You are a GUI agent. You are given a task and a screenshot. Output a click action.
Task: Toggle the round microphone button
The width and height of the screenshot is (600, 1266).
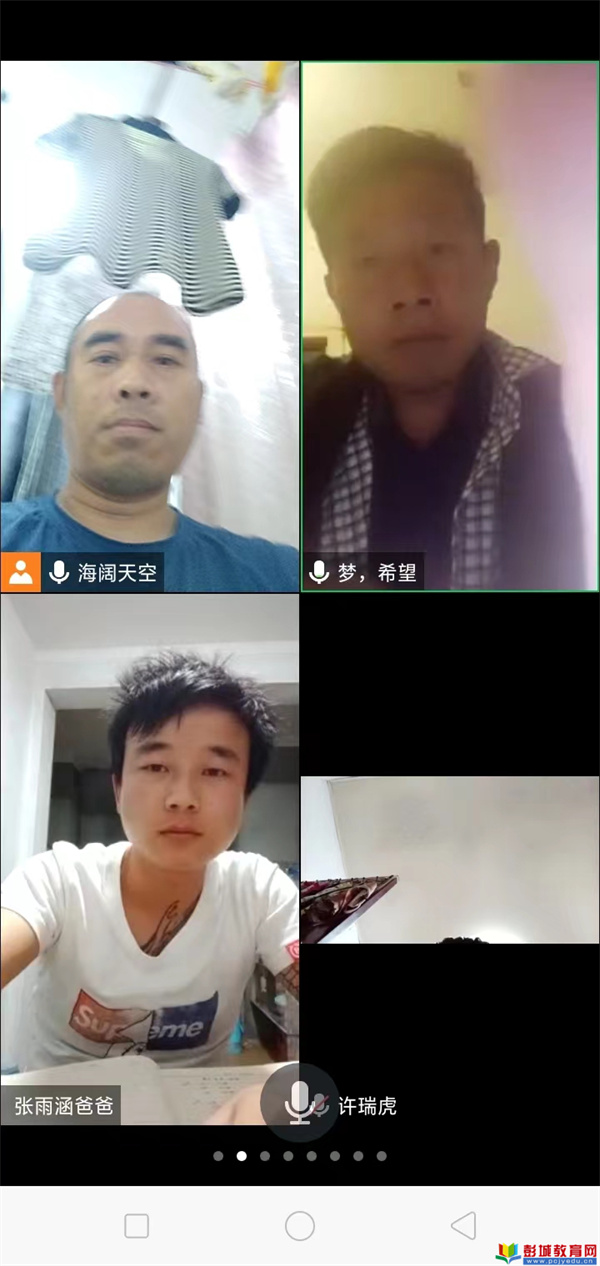click(300, 1103)
